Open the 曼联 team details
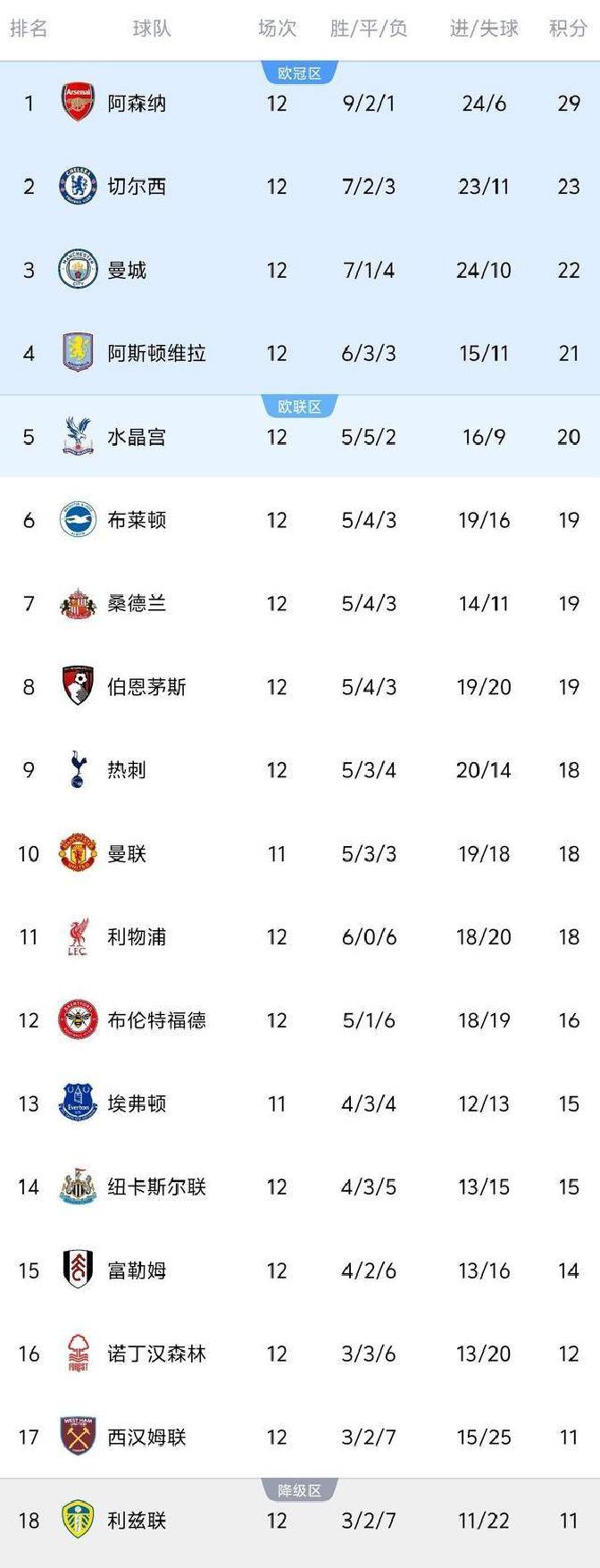This screenshot has height=1568, width=600. (x=127, y=854)
